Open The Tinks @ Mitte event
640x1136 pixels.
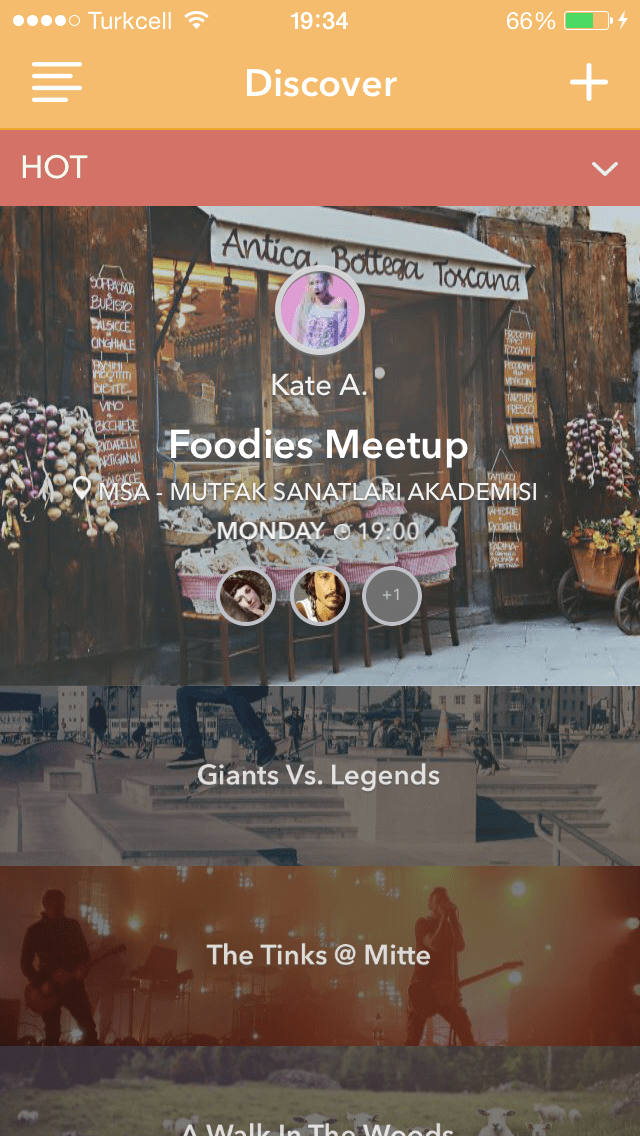[x=319, y=955]
